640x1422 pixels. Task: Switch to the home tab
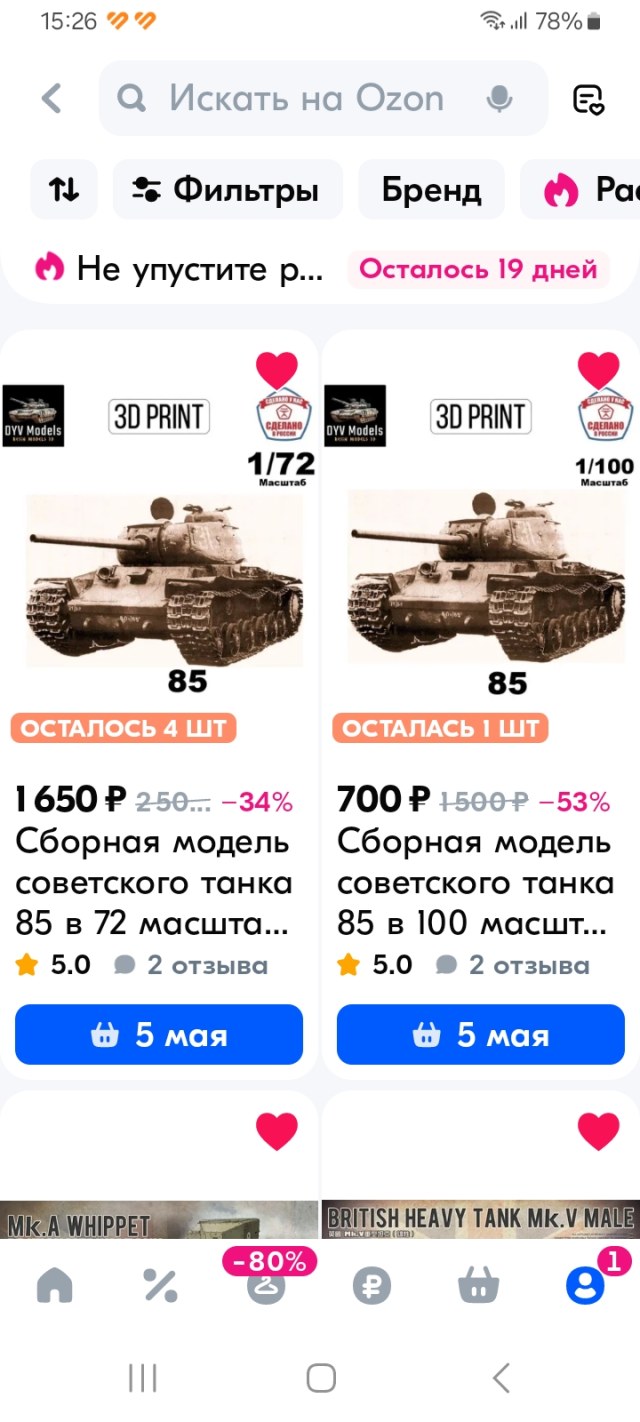55,1286
